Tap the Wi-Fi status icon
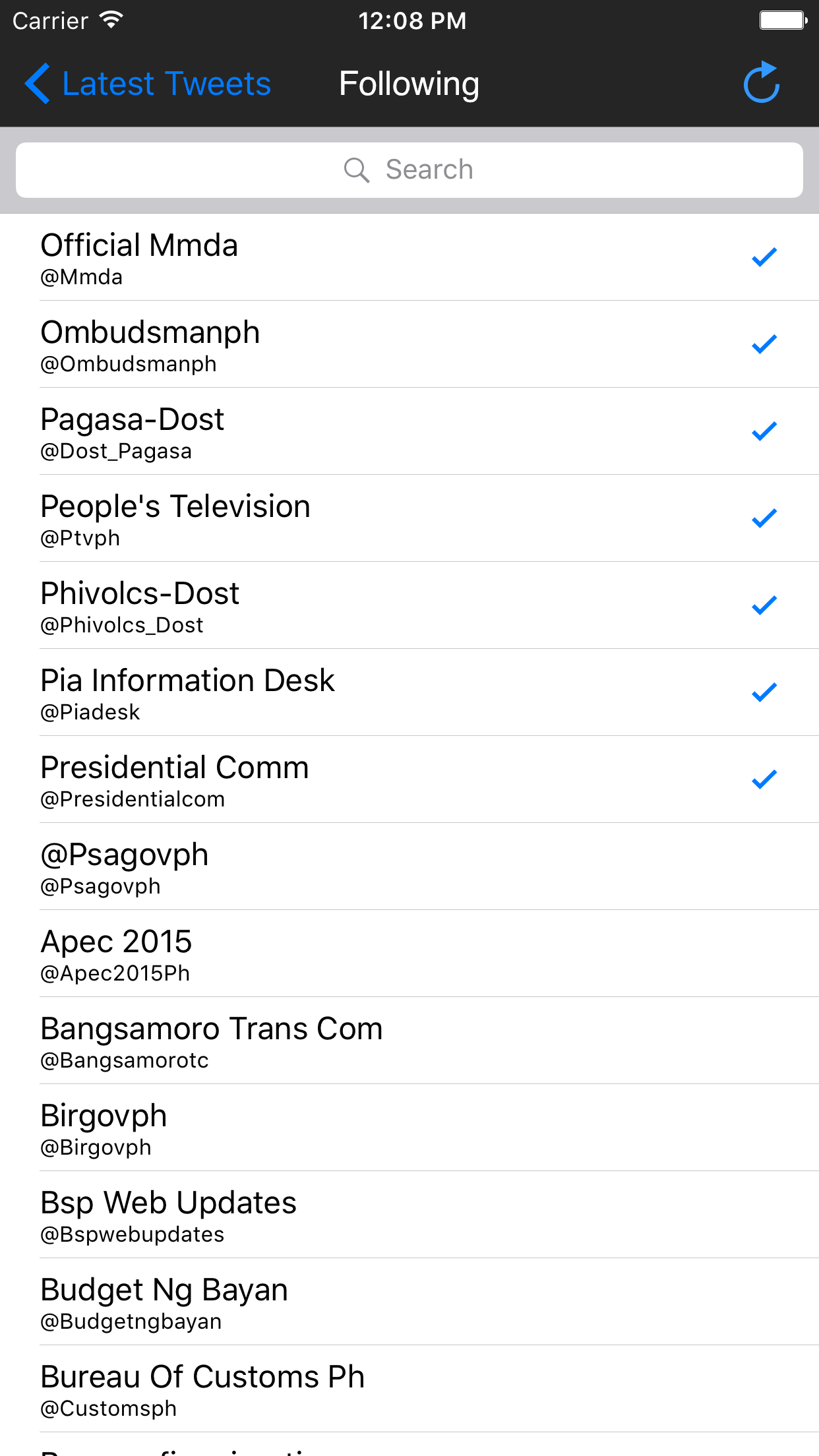This screenshot has height=1456, width=819. (x=111, y=19)
